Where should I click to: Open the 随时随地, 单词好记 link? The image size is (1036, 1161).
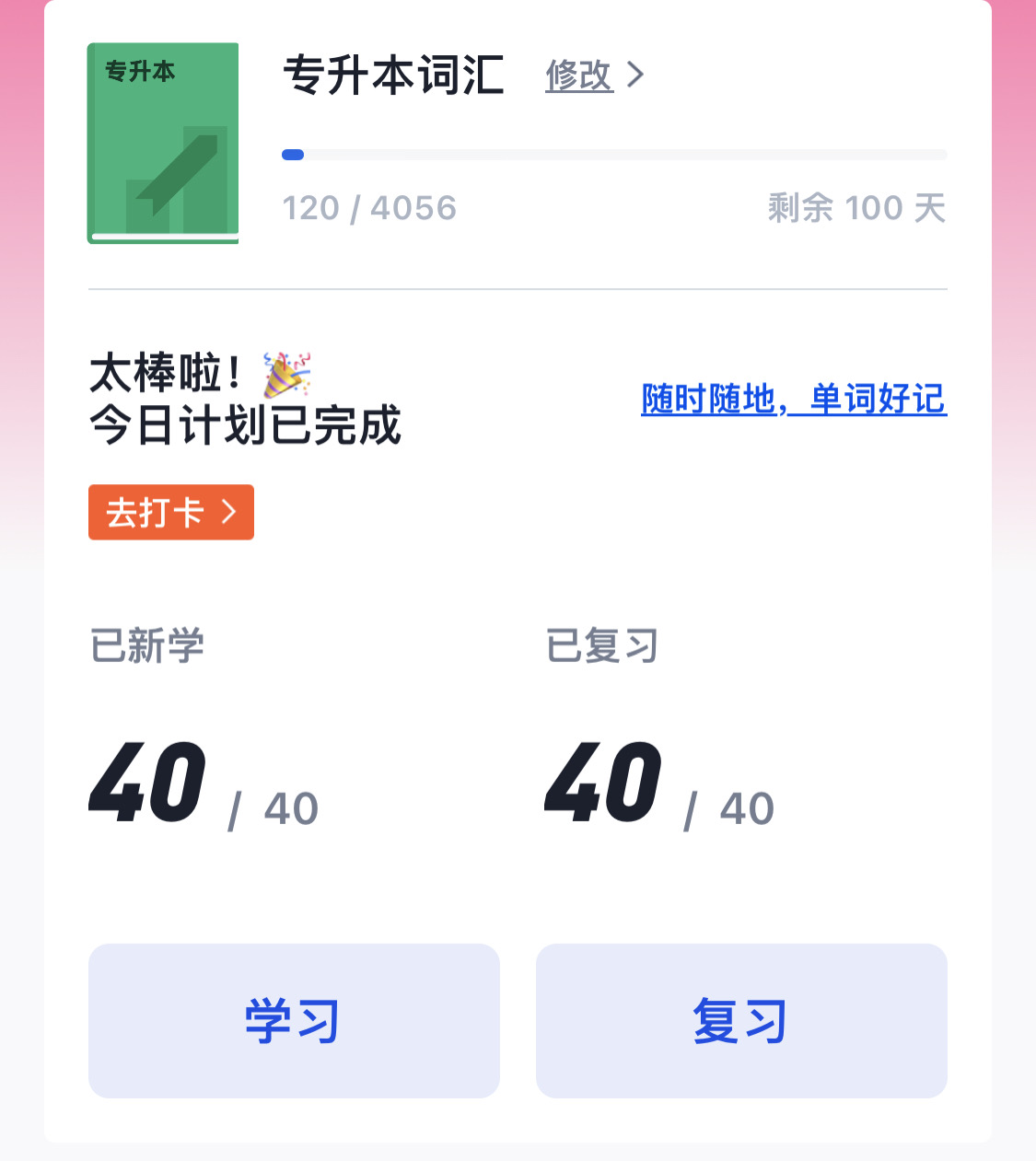[794, 400]
